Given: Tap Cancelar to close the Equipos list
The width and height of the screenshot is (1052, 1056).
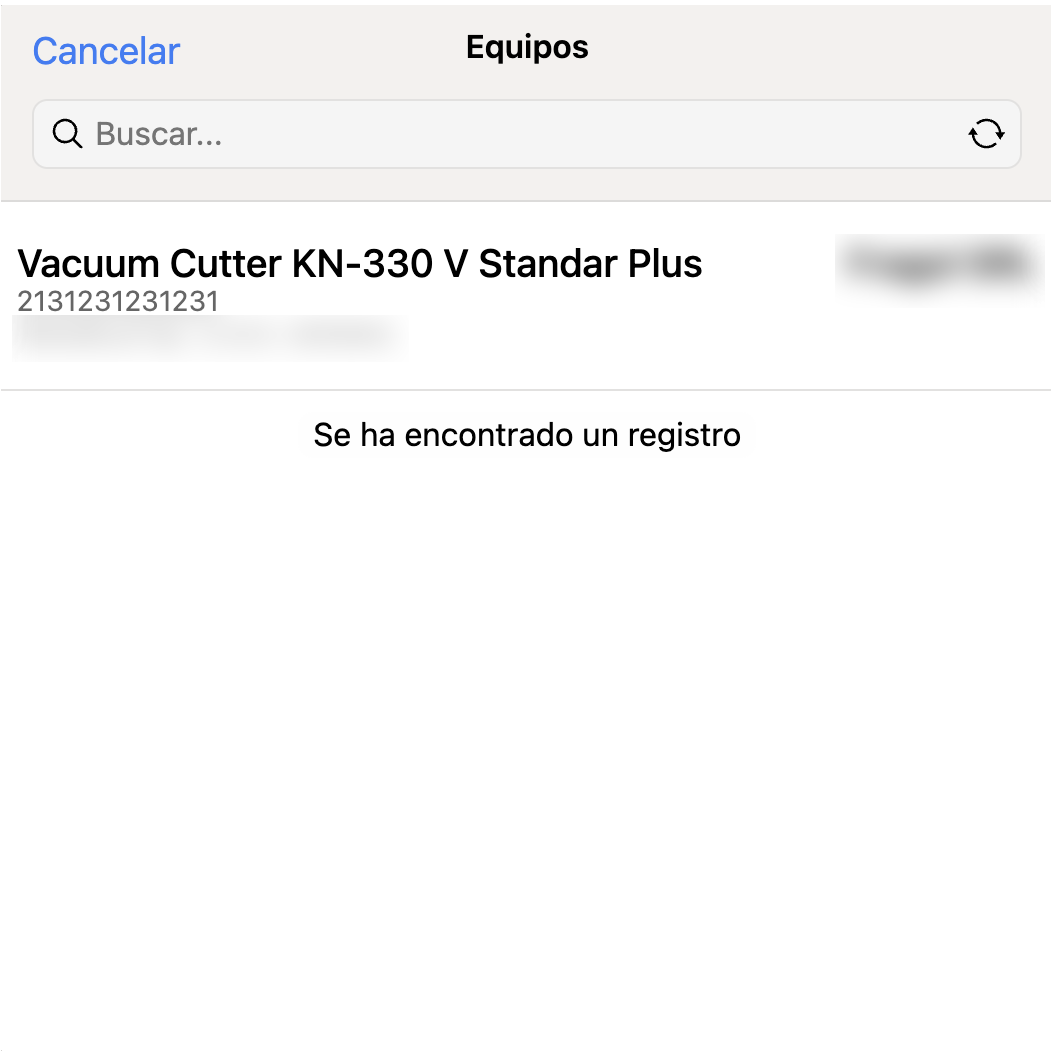Looking at the screenshot, I should [106, 51].
